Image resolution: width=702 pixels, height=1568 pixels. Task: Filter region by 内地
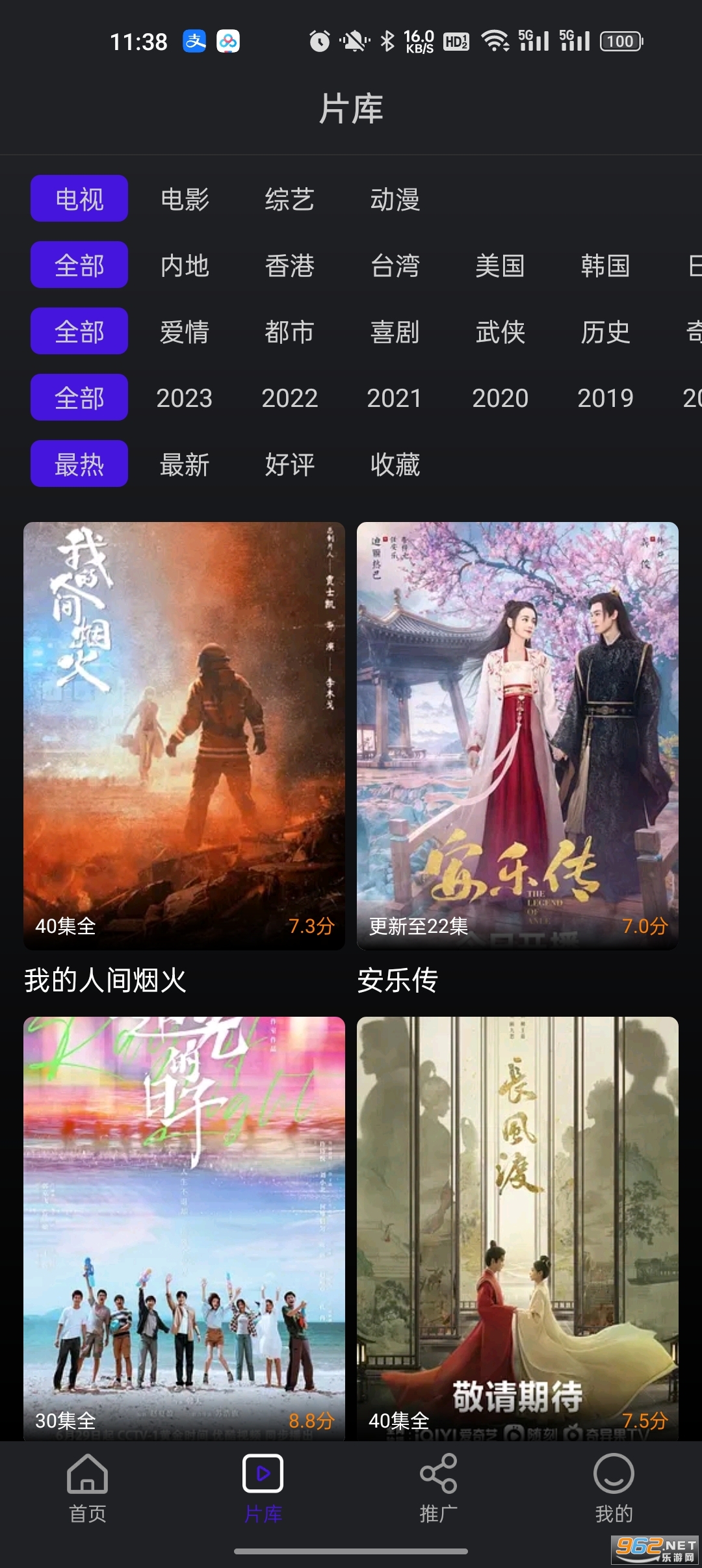(185, 265)
